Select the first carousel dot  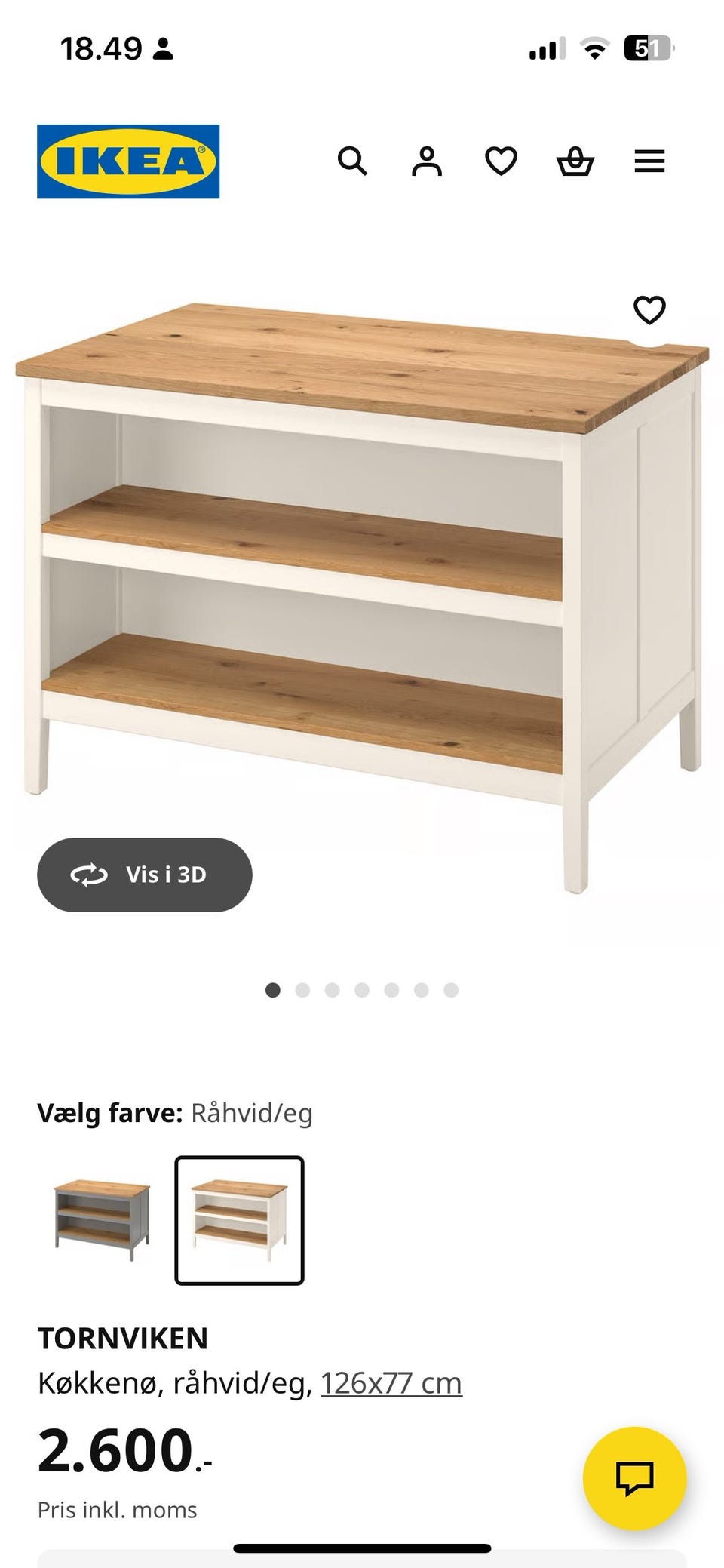[x=272, y=991]
